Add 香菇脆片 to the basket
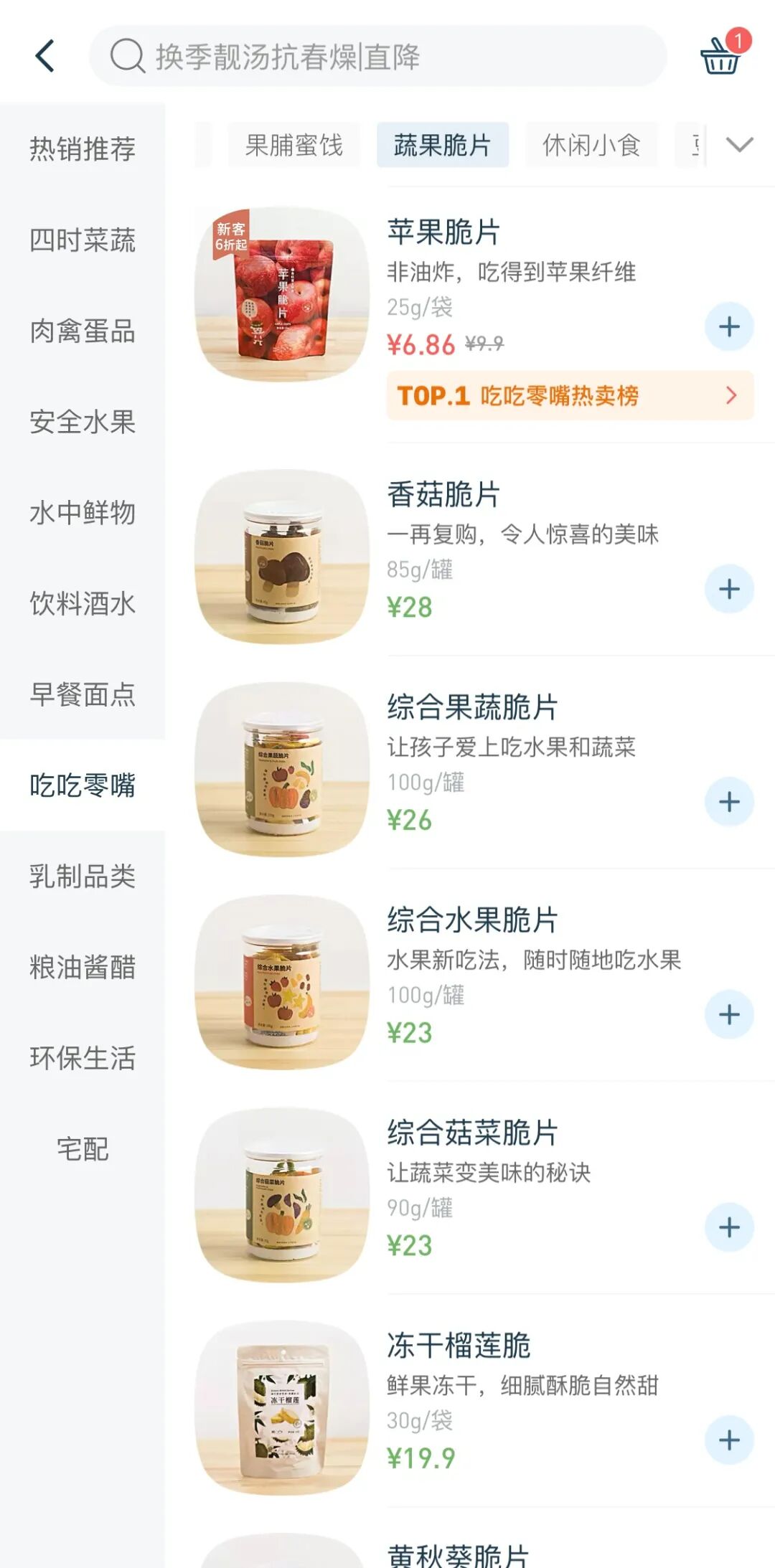The height and width of the screenshot is (1568, 775). (729, 590)
